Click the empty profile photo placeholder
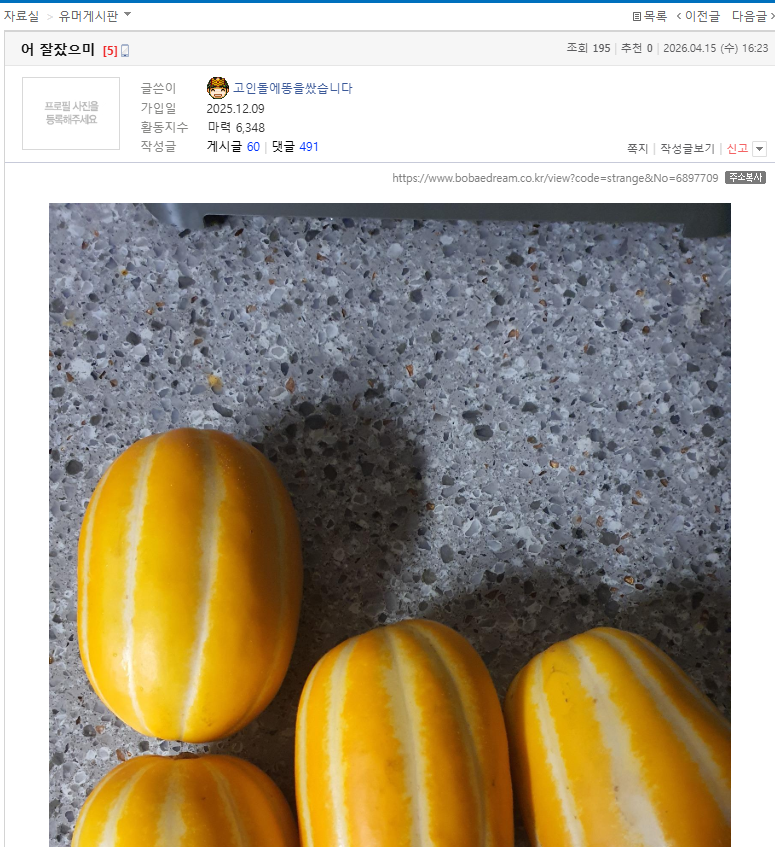Image resolution: width=775 pixels, height=847 pixels. pyautogui.click(x=70, y=113)
